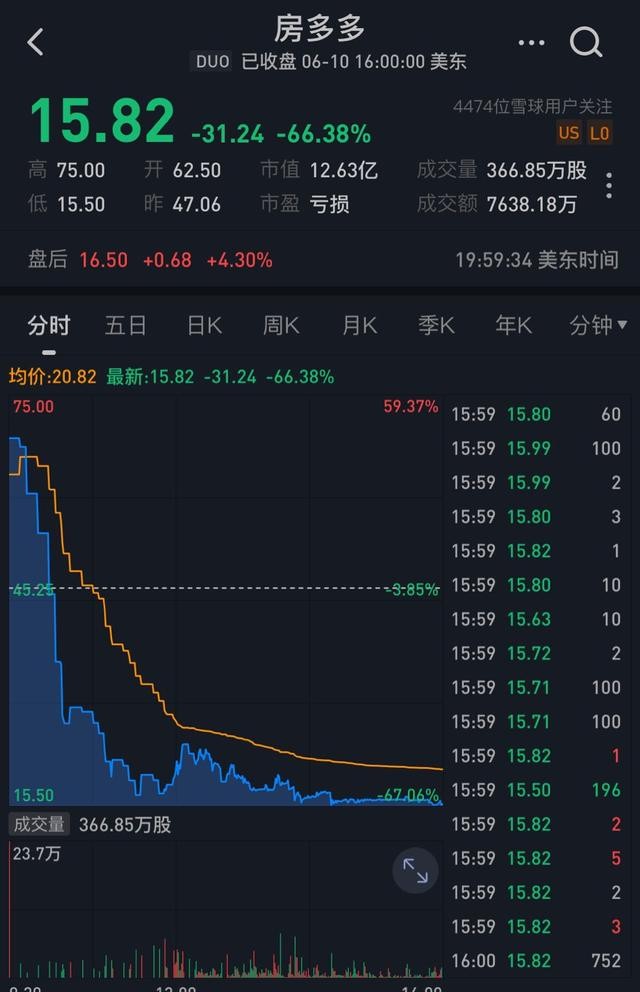640x992 pixels.
Task: View the 年K chart tab
Action: coord(513,325)
